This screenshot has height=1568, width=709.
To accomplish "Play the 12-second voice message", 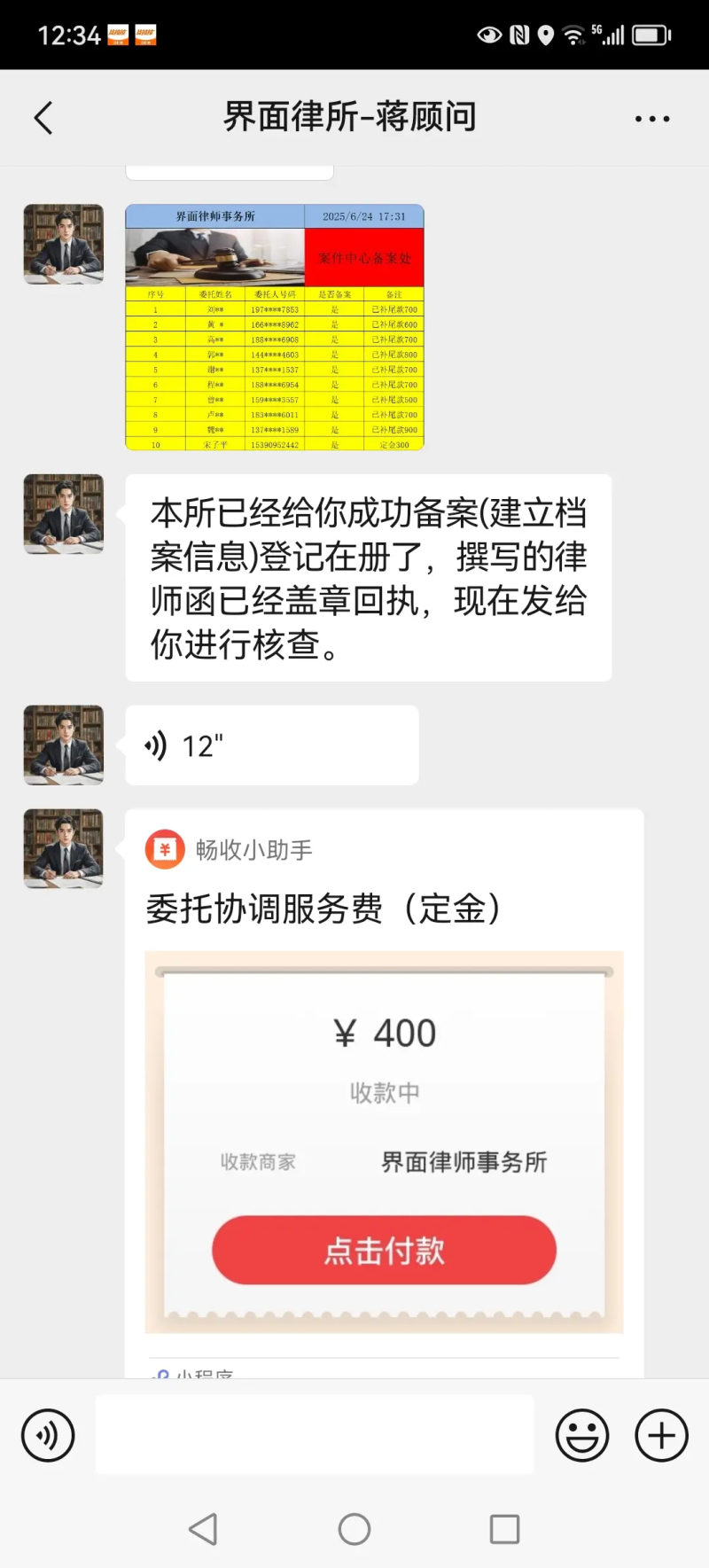I will pos(271,745).
